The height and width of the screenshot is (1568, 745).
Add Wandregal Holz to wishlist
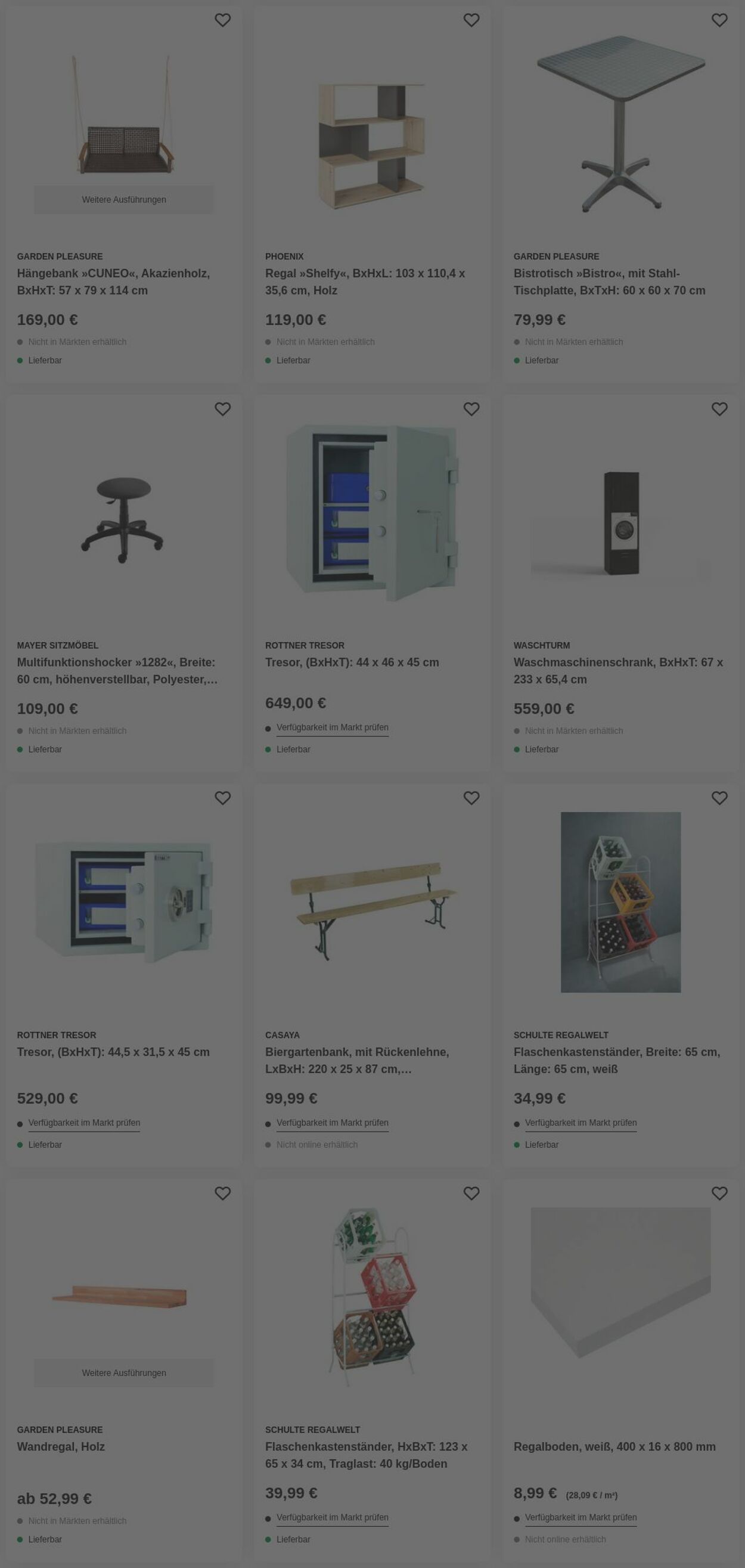tap(223, 1193)
